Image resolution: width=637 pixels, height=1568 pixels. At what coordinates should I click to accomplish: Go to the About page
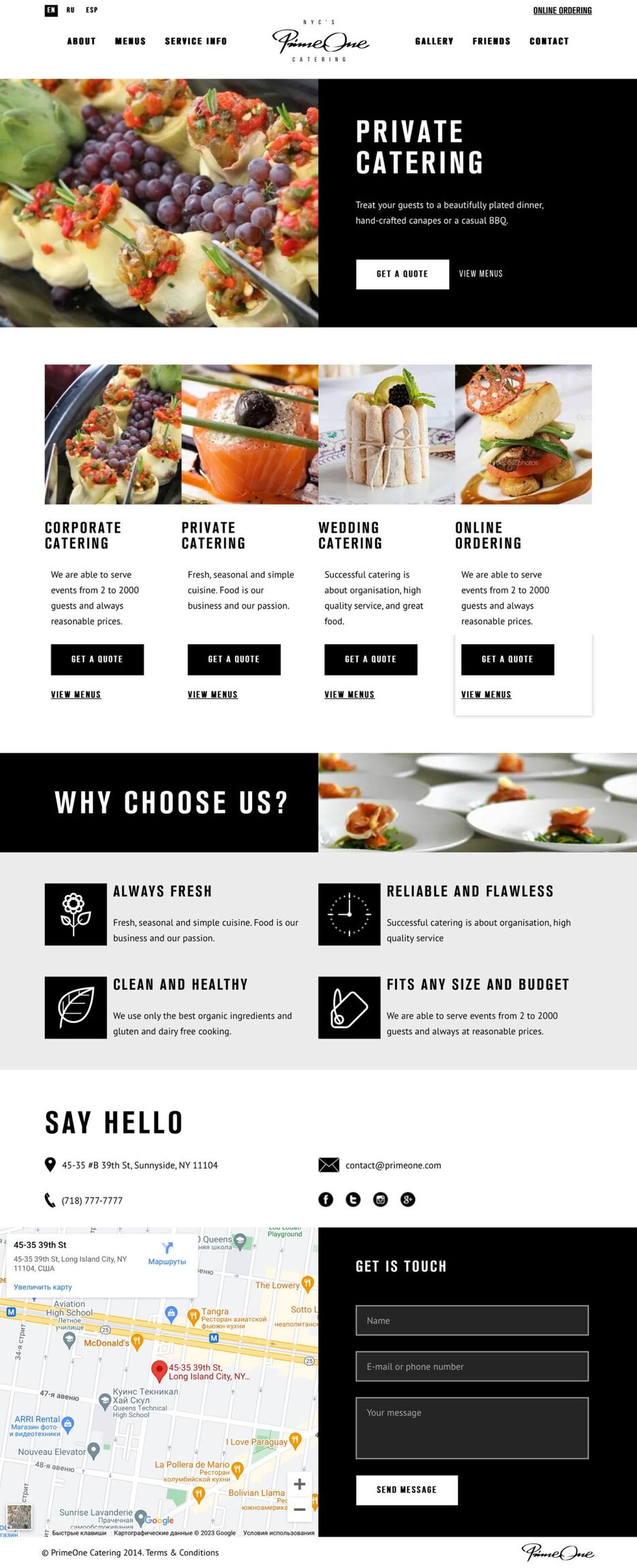(x=81, y=42)
